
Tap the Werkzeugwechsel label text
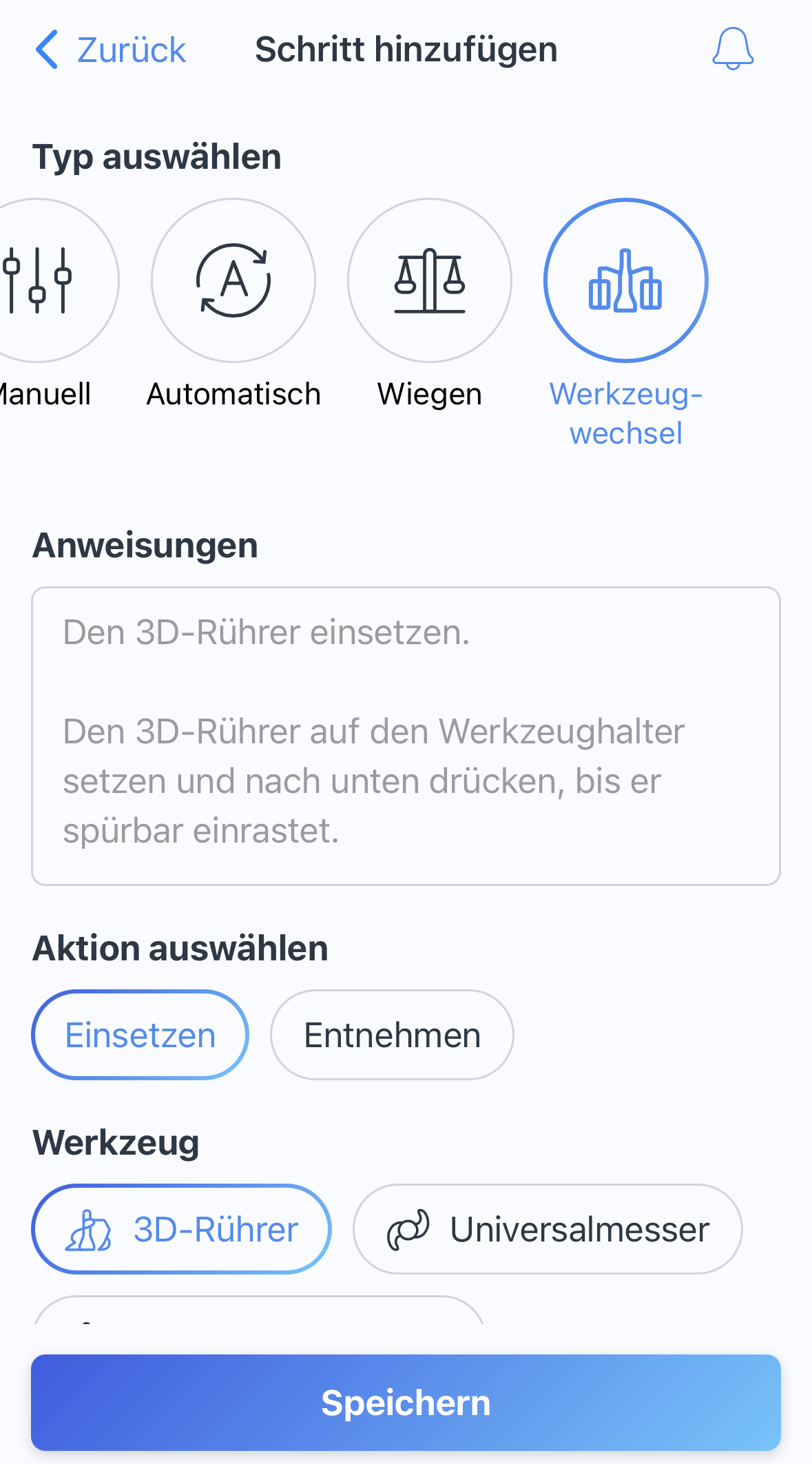tap(625, 413)
